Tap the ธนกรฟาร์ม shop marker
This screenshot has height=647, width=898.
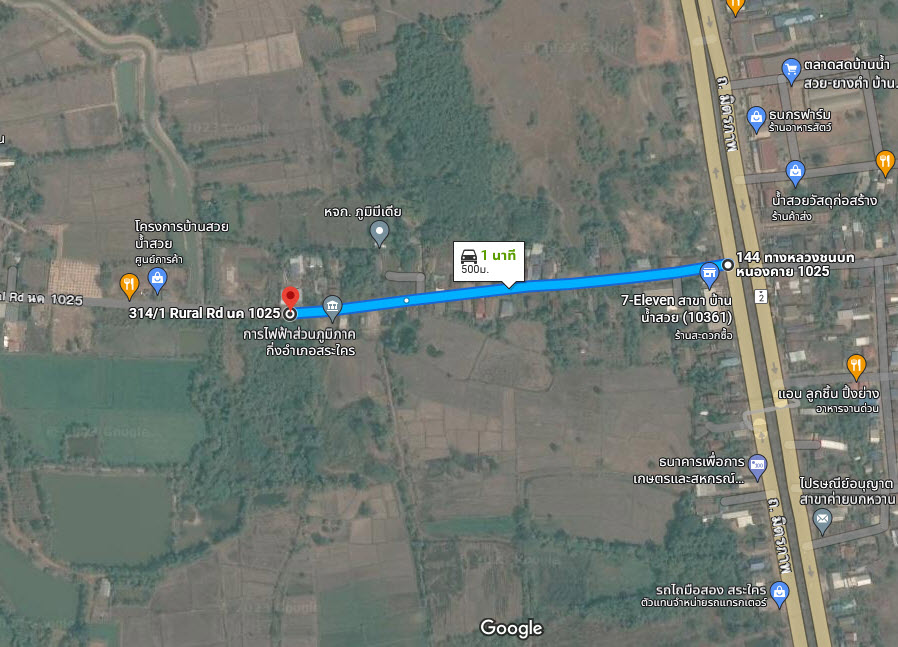pyautogui.click(x=756, y=119)
